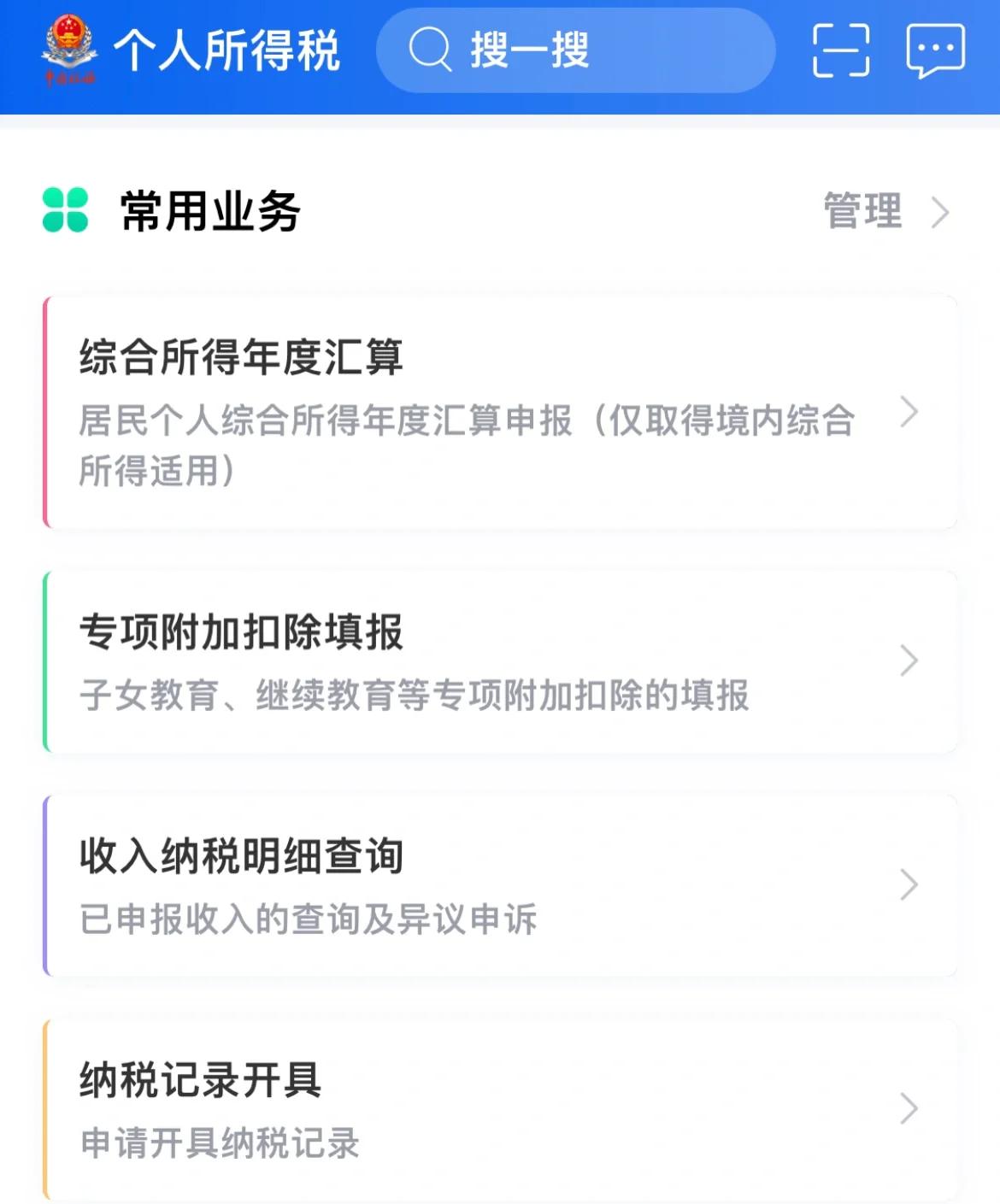Open 综合所得年度汇算 card

[x=500, y=412]
